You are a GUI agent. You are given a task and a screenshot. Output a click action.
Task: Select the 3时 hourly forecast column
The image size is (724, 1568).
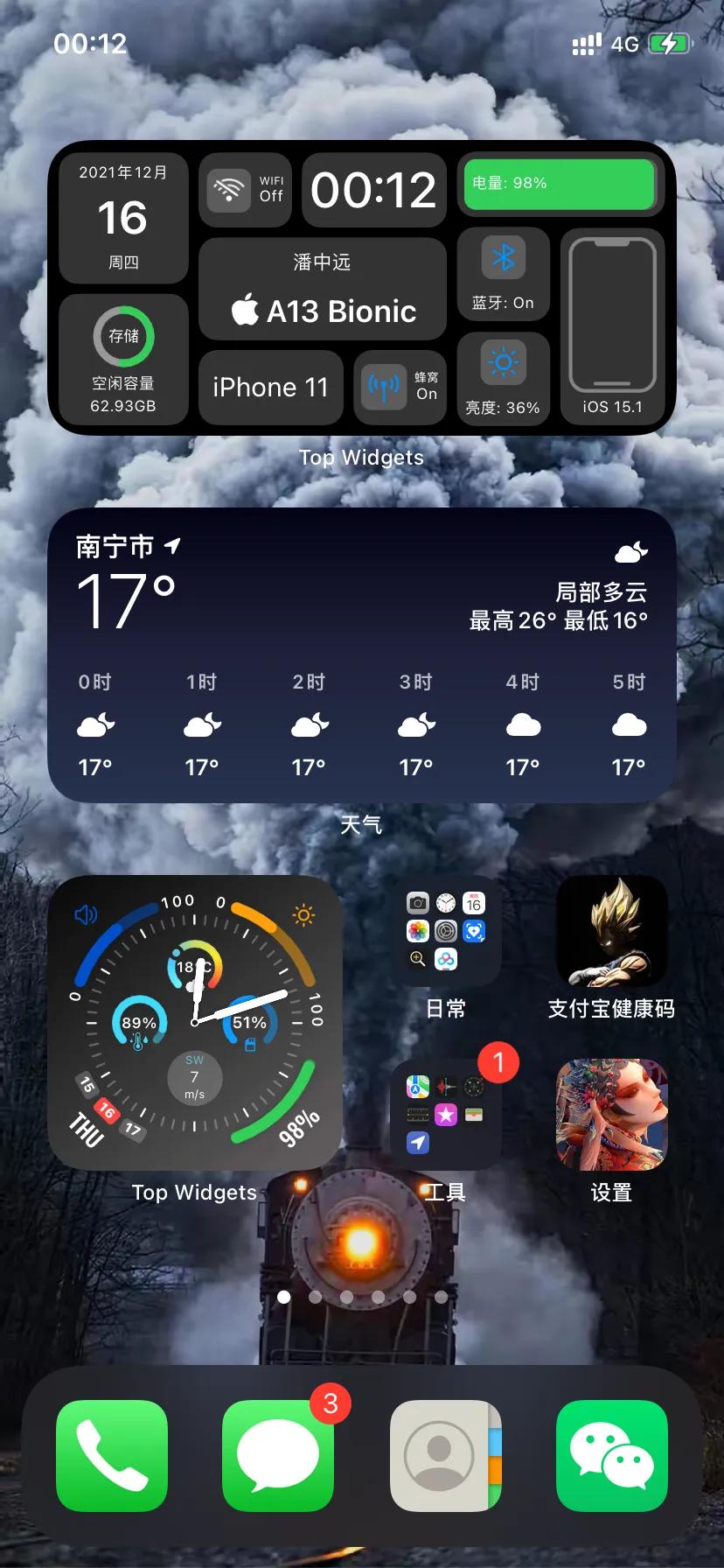(415, 724)
